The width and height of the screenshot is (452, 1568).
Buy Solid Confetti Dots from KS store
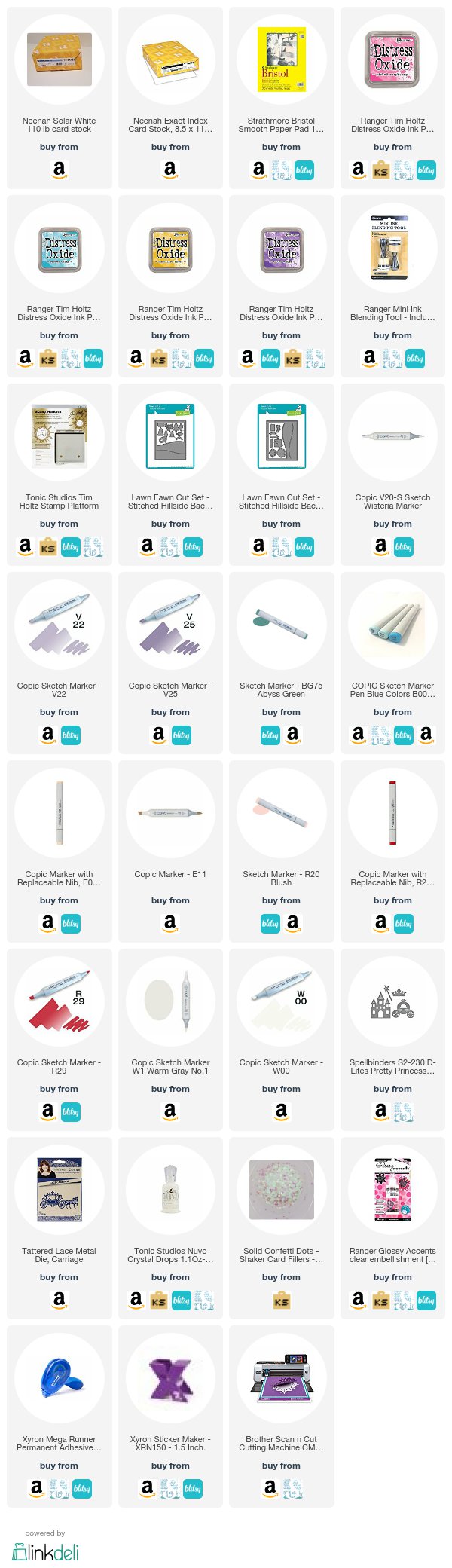pyautogui.click(x=281, y=1301)
